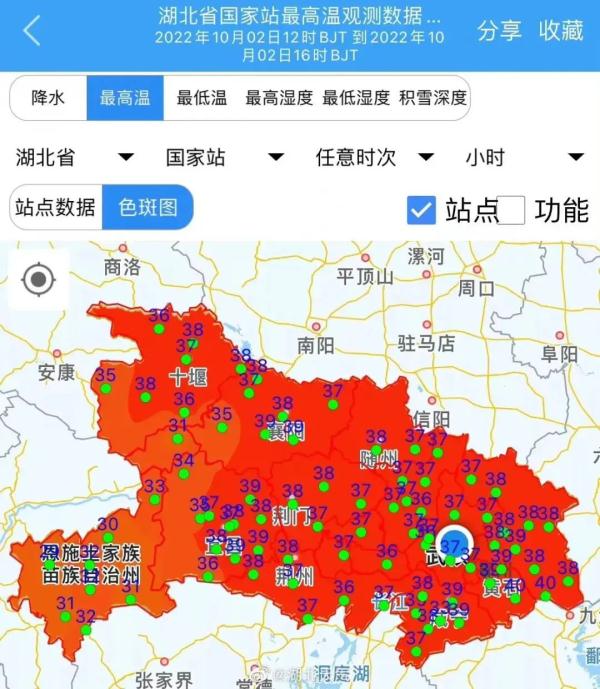Switch to the 降水 tab
Screen dimensions: 600x689
(48, 98)
